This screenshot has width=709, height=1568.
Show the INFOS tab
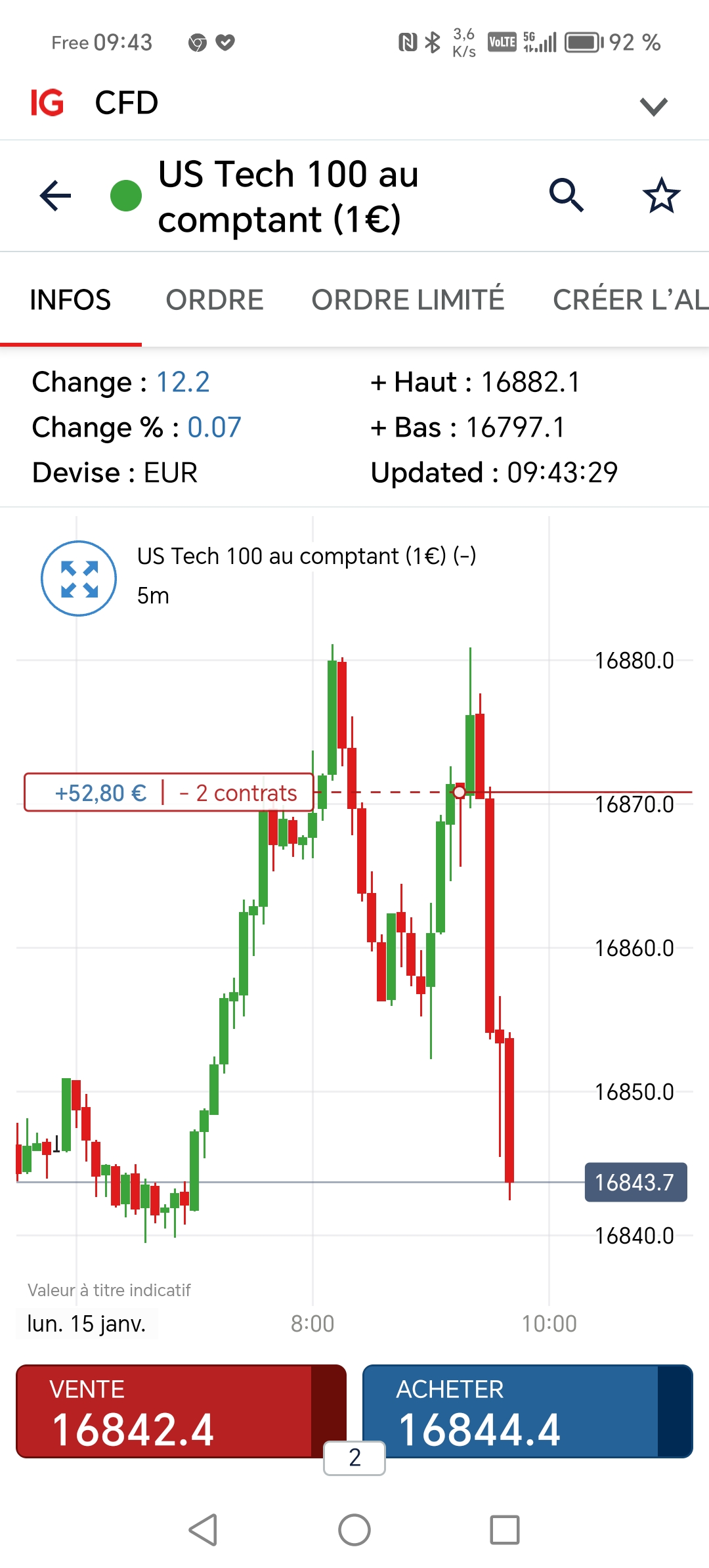click(x=70, y=300)
